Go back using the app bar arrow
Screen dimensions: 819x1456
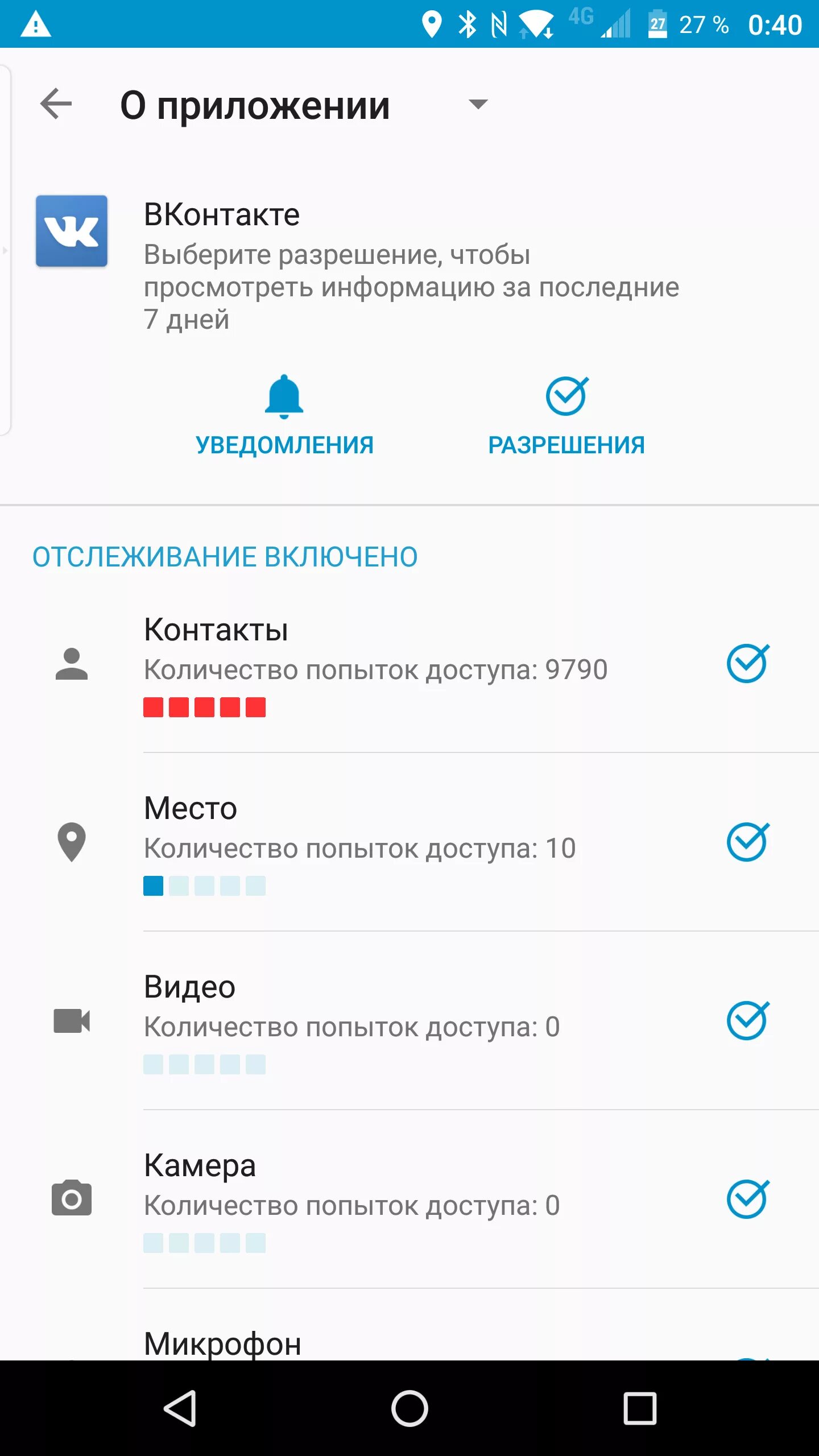point(56,104)
